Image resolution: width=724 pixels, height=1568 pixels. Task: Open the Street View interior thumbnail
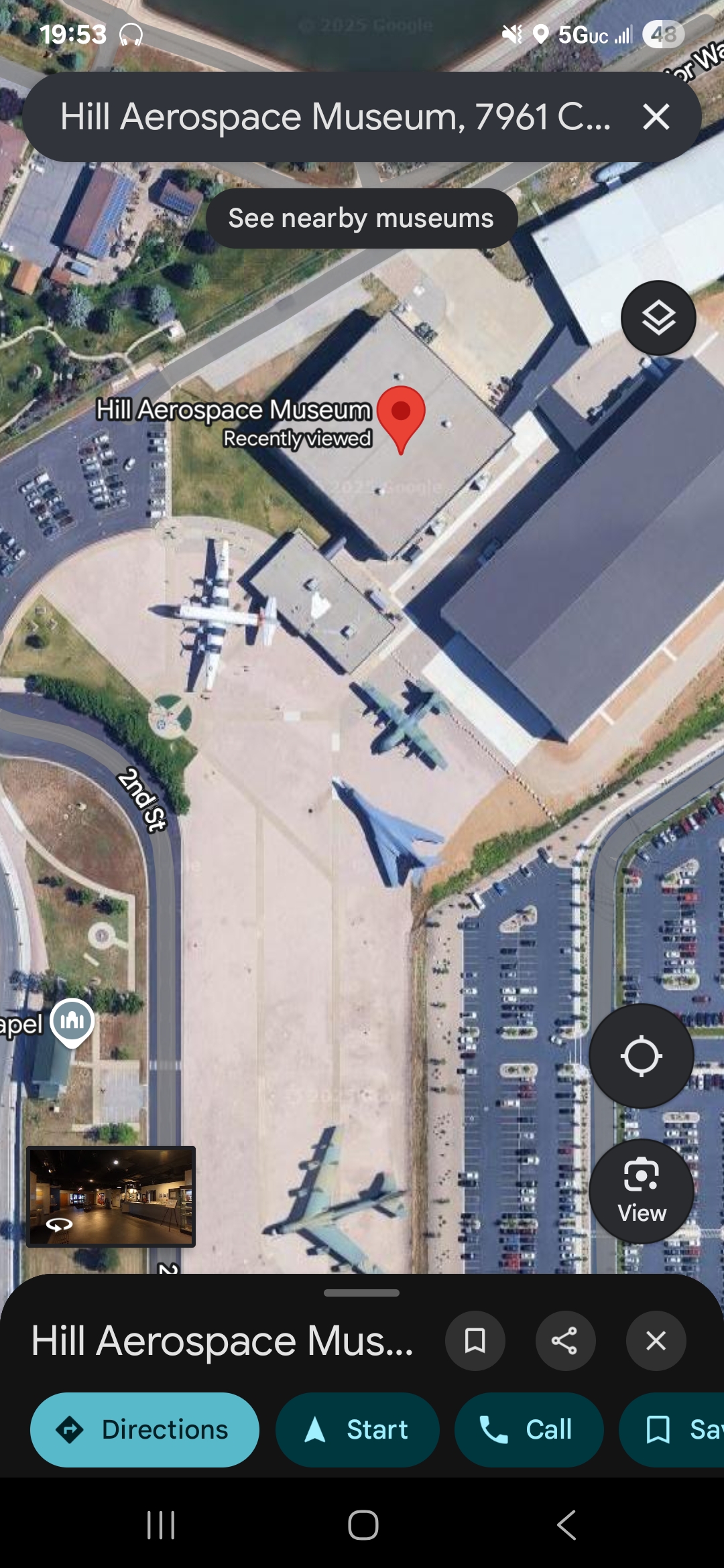[111, 1196]
